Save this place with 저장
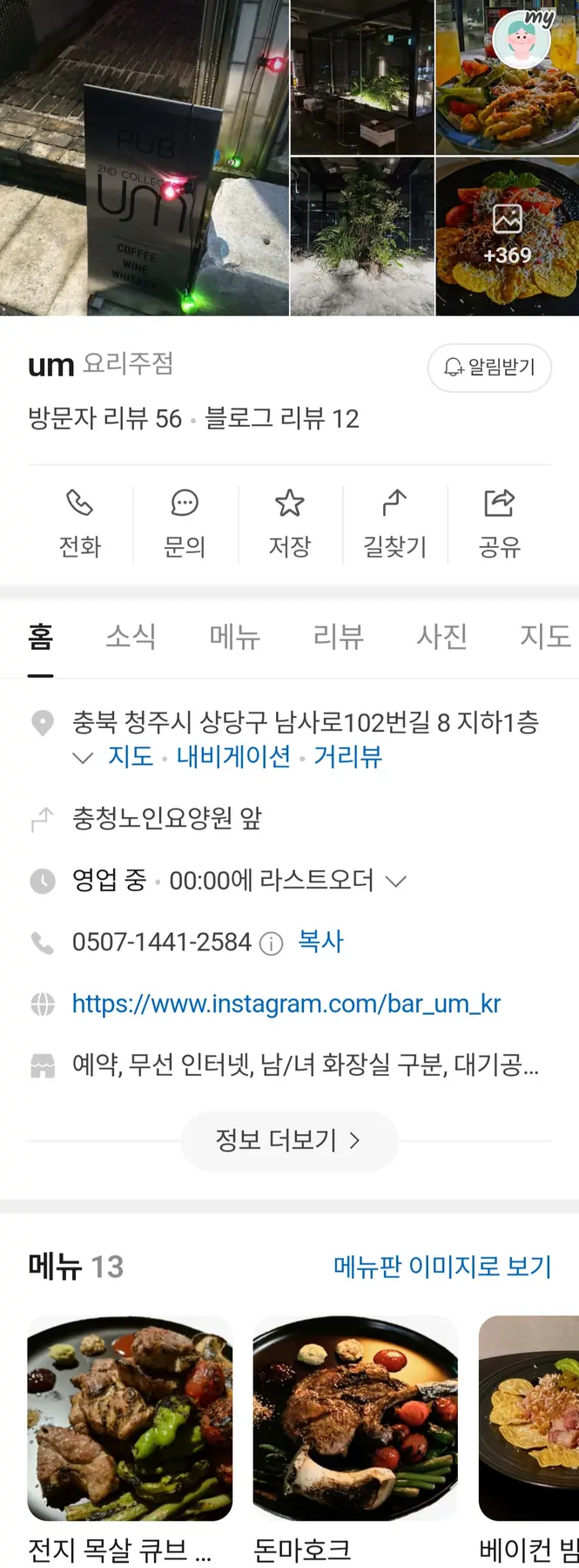This screenshot has height=1568, width=579. click(289, 524)
